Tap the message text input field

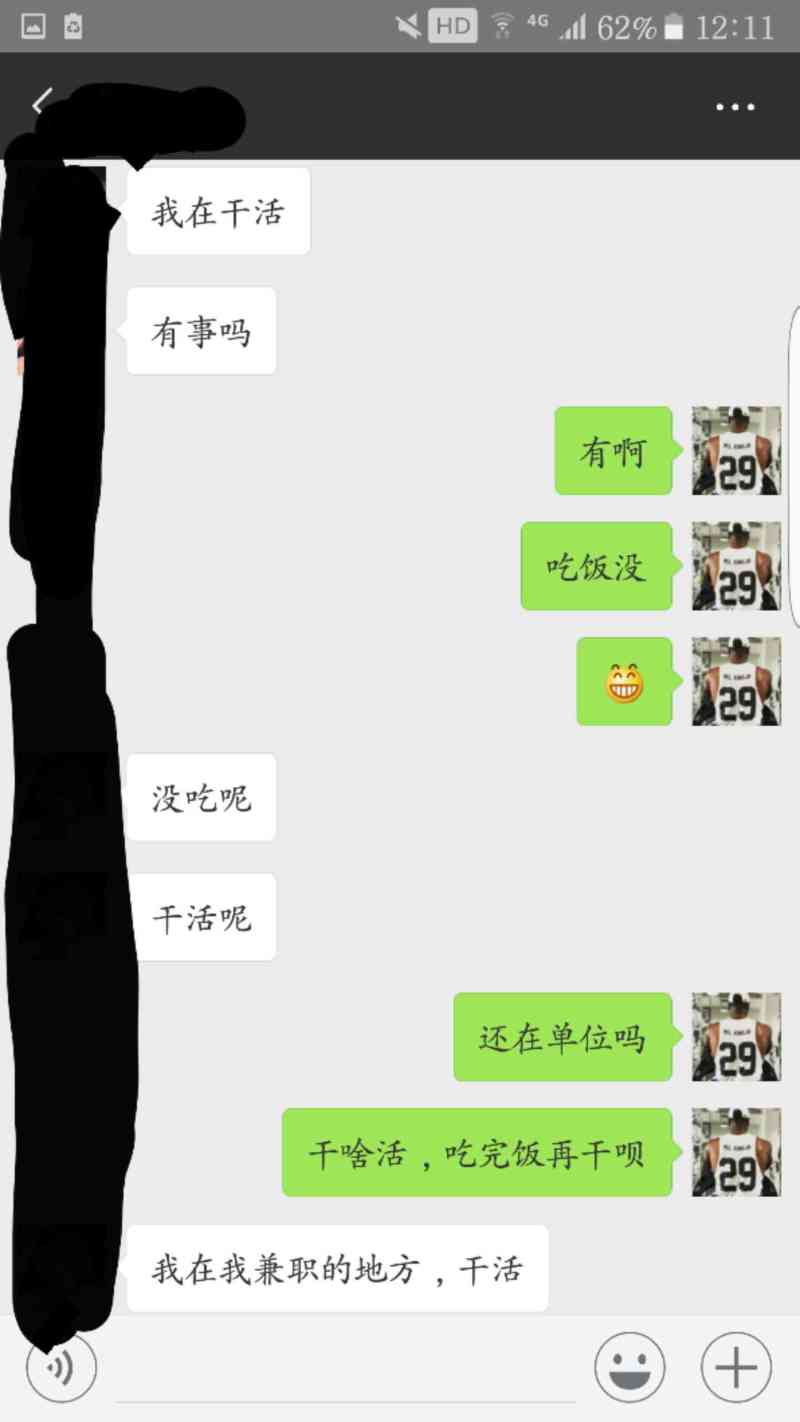pyautogui.click(x=345, y=1368)
